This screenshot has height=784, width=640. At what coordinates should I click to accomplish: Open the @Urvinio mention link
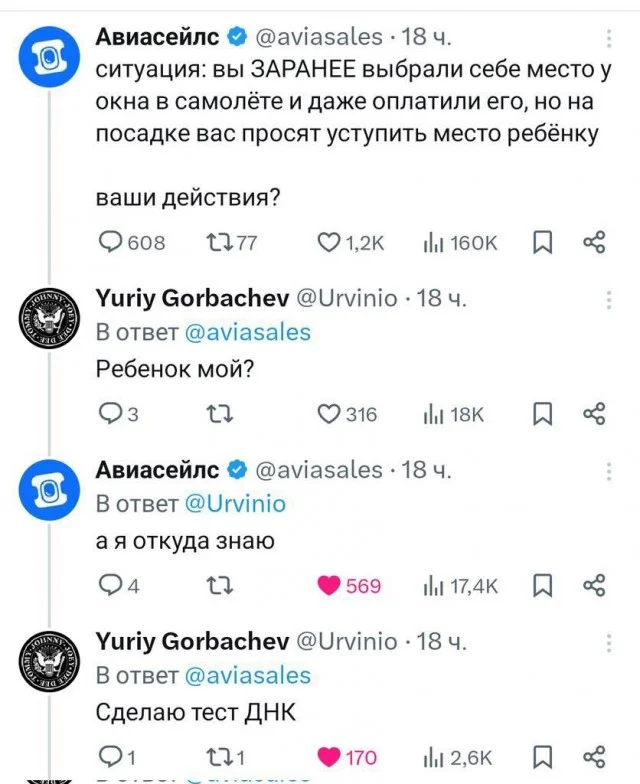236,504
